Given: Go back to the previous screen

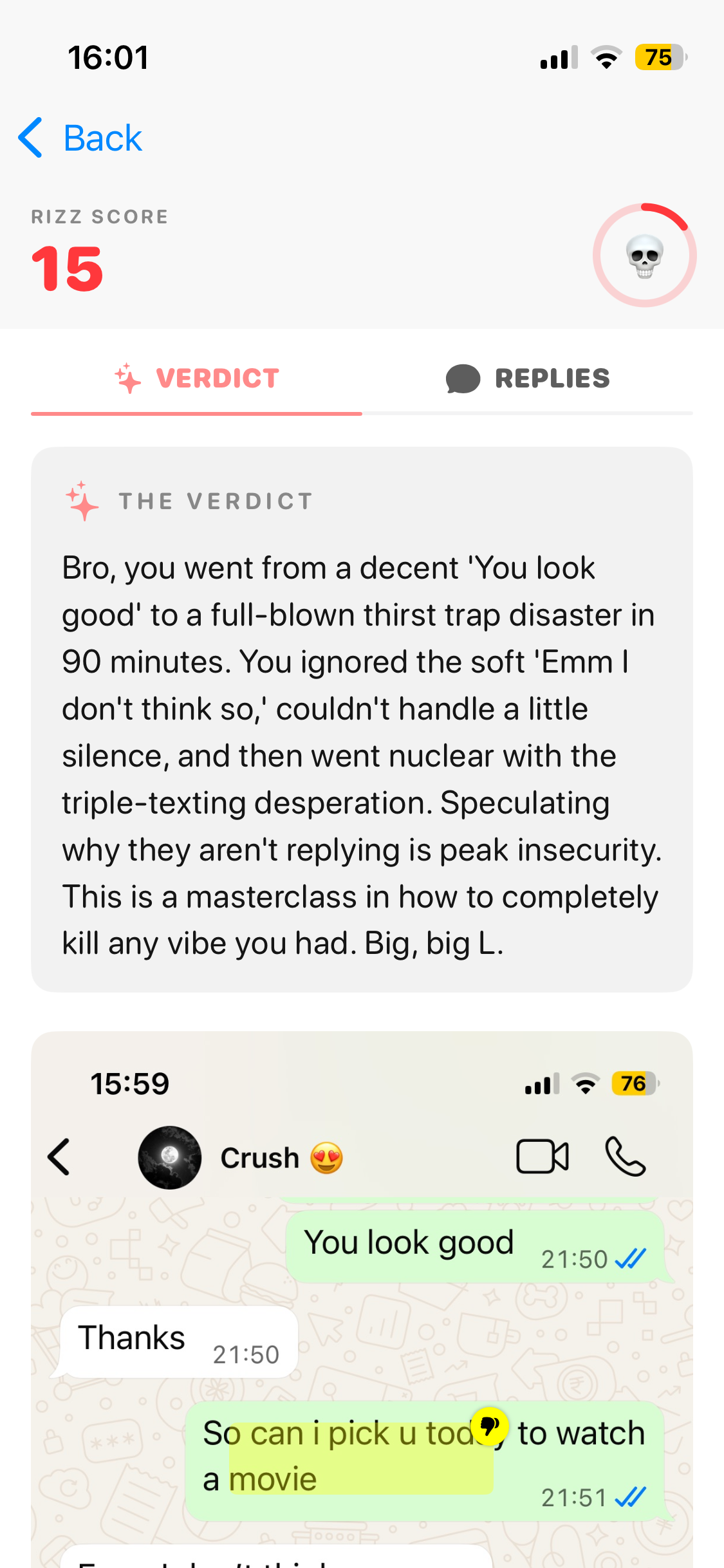Looking at the screenshot, I should point(80,138).
